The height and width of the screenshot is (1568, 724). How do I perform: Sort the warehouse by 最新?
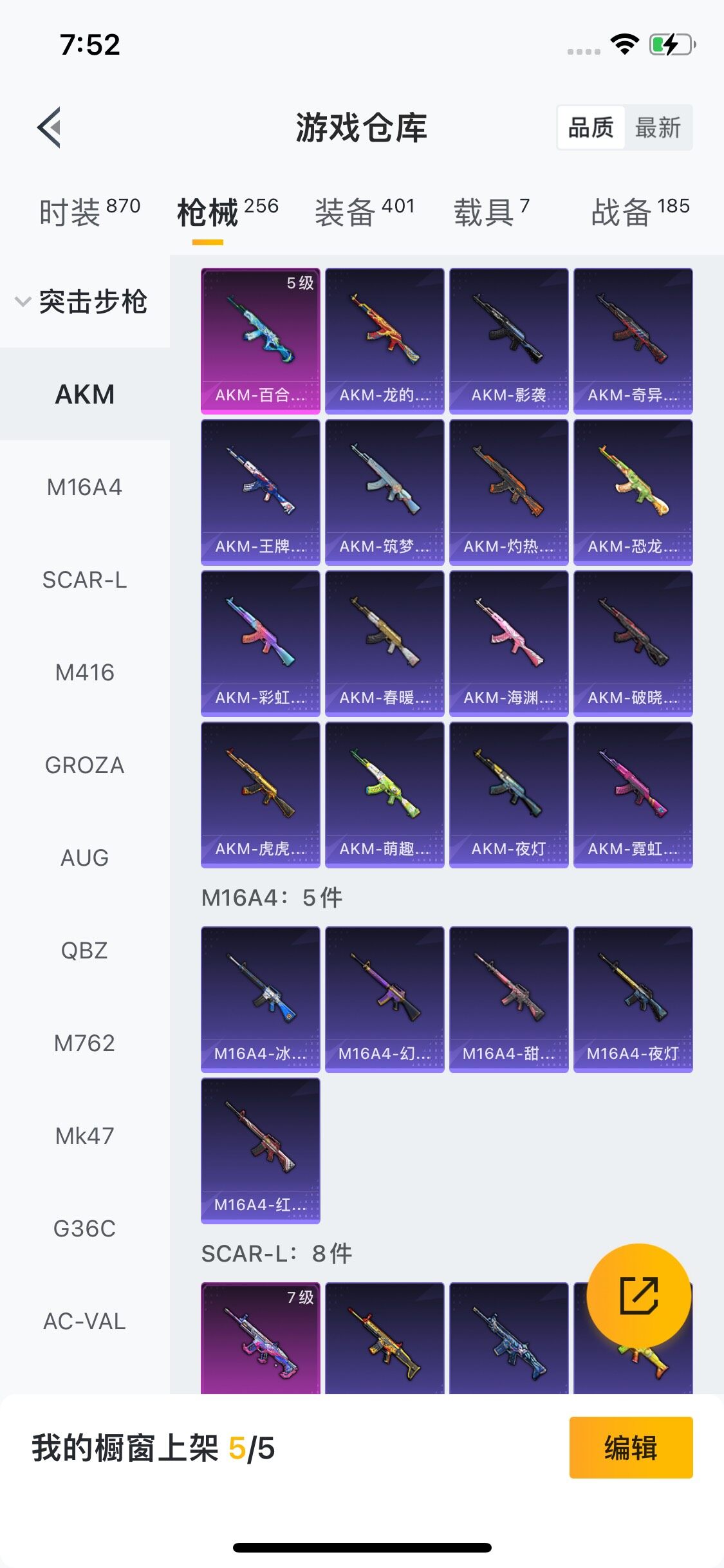click(657, 127)
